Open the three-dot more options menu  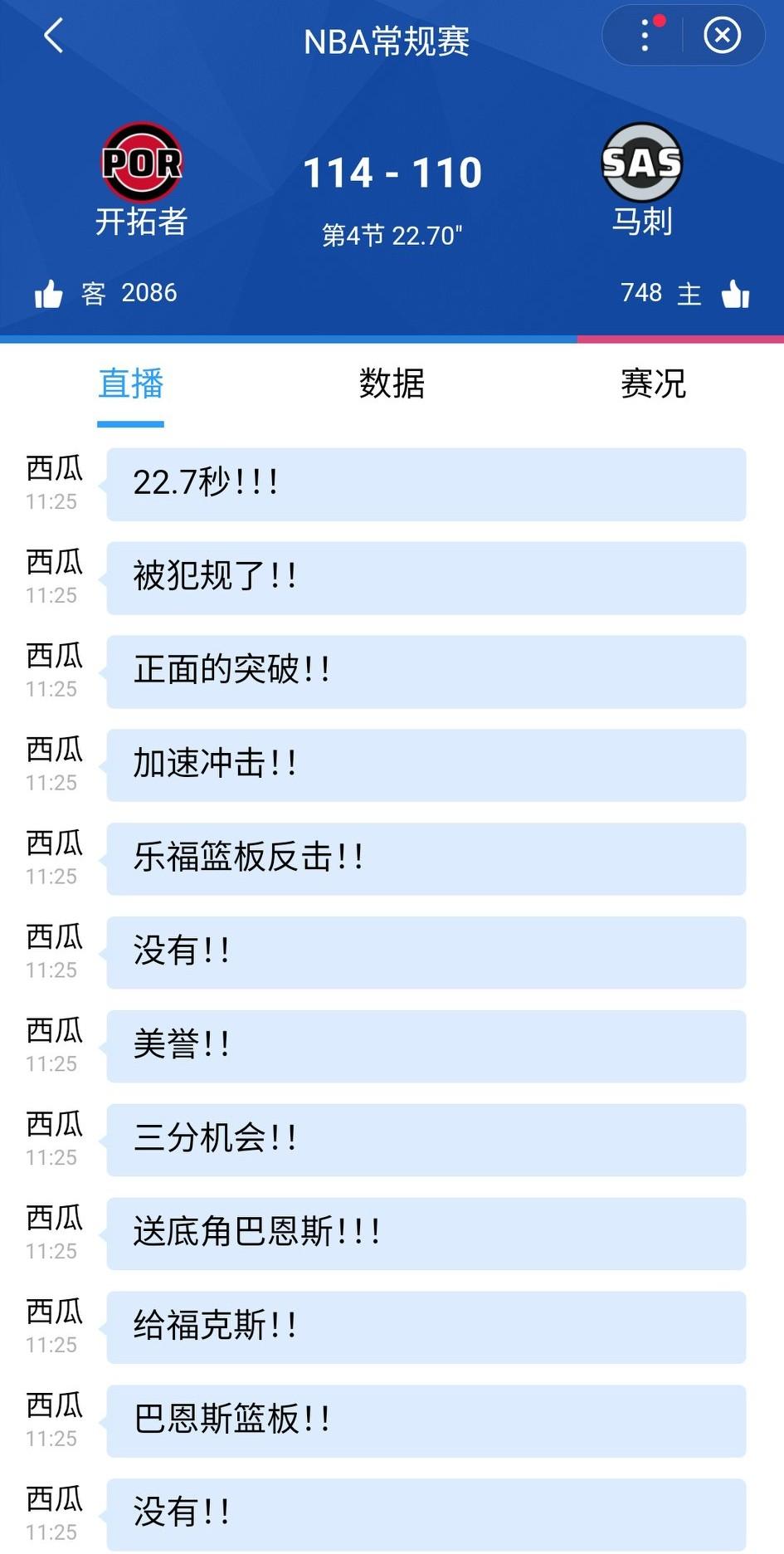coord(645,35)
